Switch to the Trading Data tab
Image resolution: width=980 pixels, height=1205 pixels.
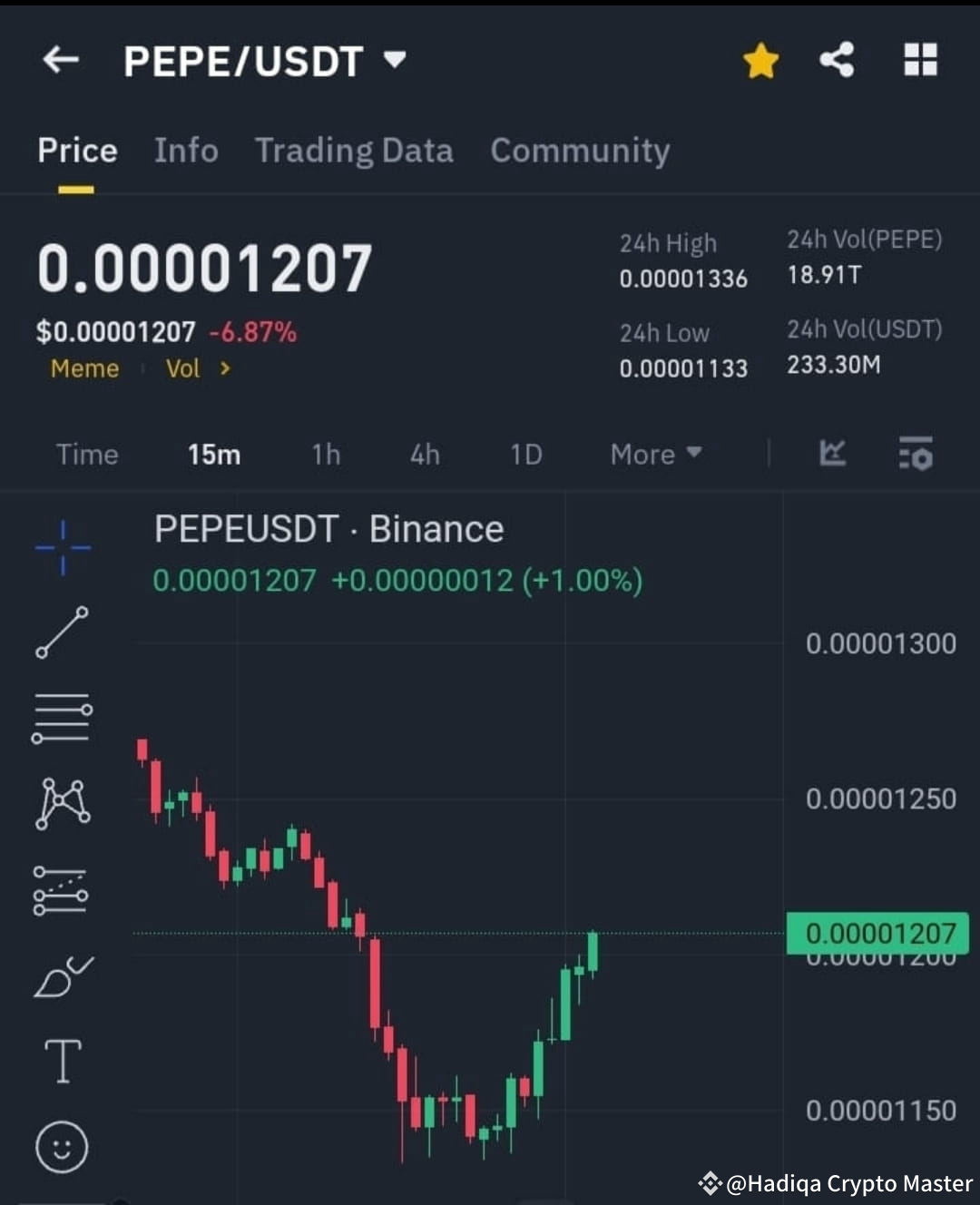click(x=354, y=151)
